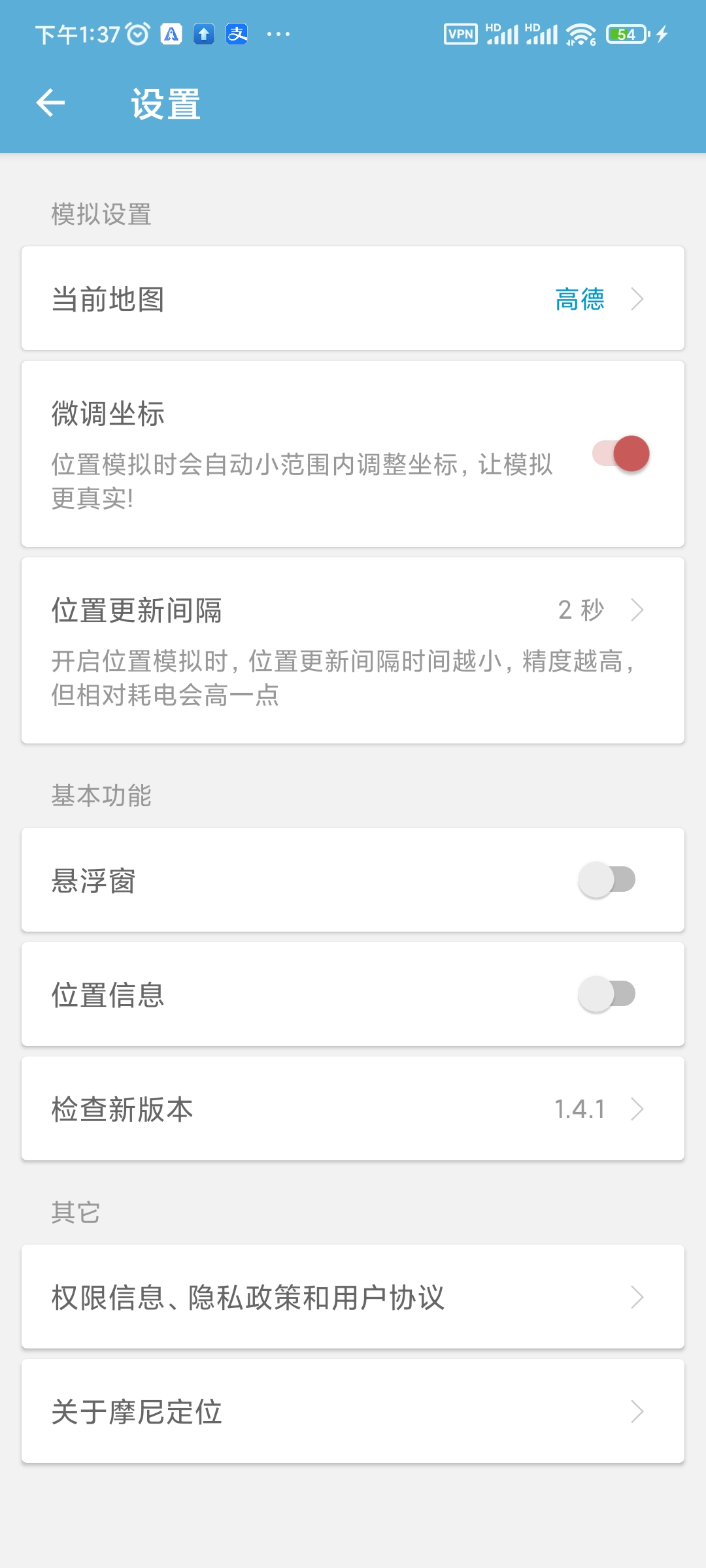This screenshot has height=1568, width=706.
Task: Click the 高德 map value text
Action: pos(579,299)
